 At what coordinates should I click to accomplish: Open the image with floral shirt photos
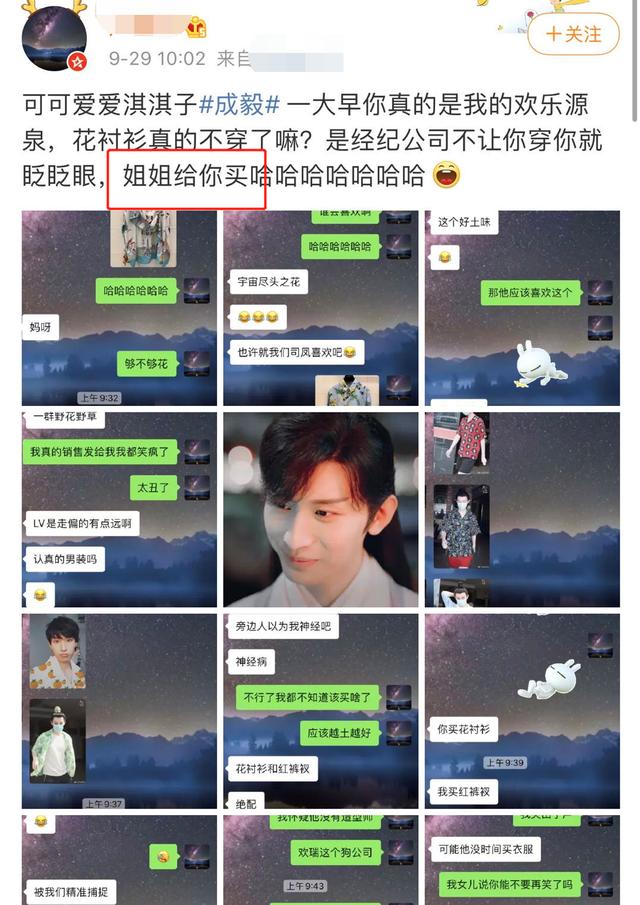tap(522, 510)
